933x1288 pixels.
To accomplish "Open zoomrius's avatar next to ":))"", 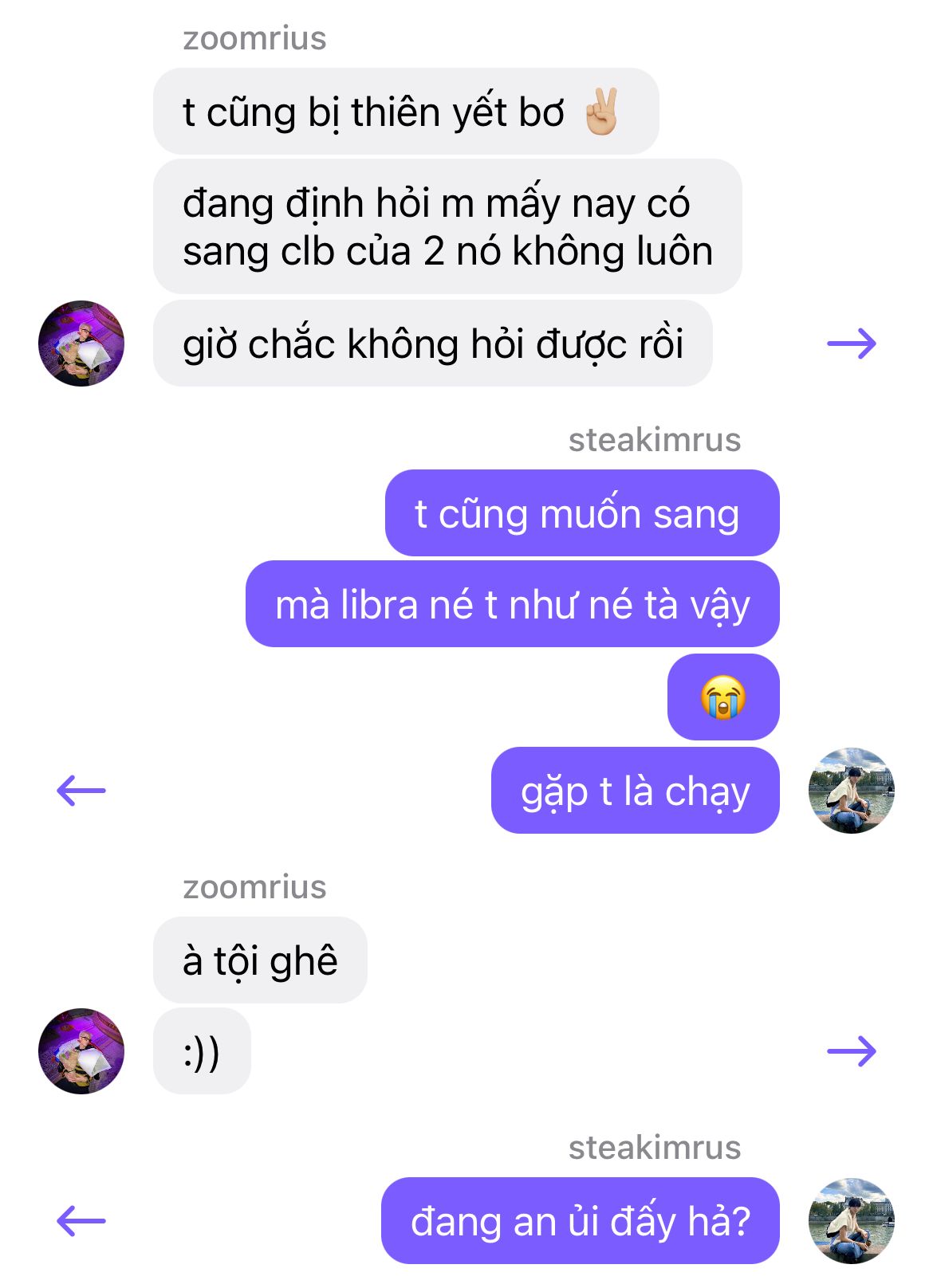I will tap(81, 1051).
